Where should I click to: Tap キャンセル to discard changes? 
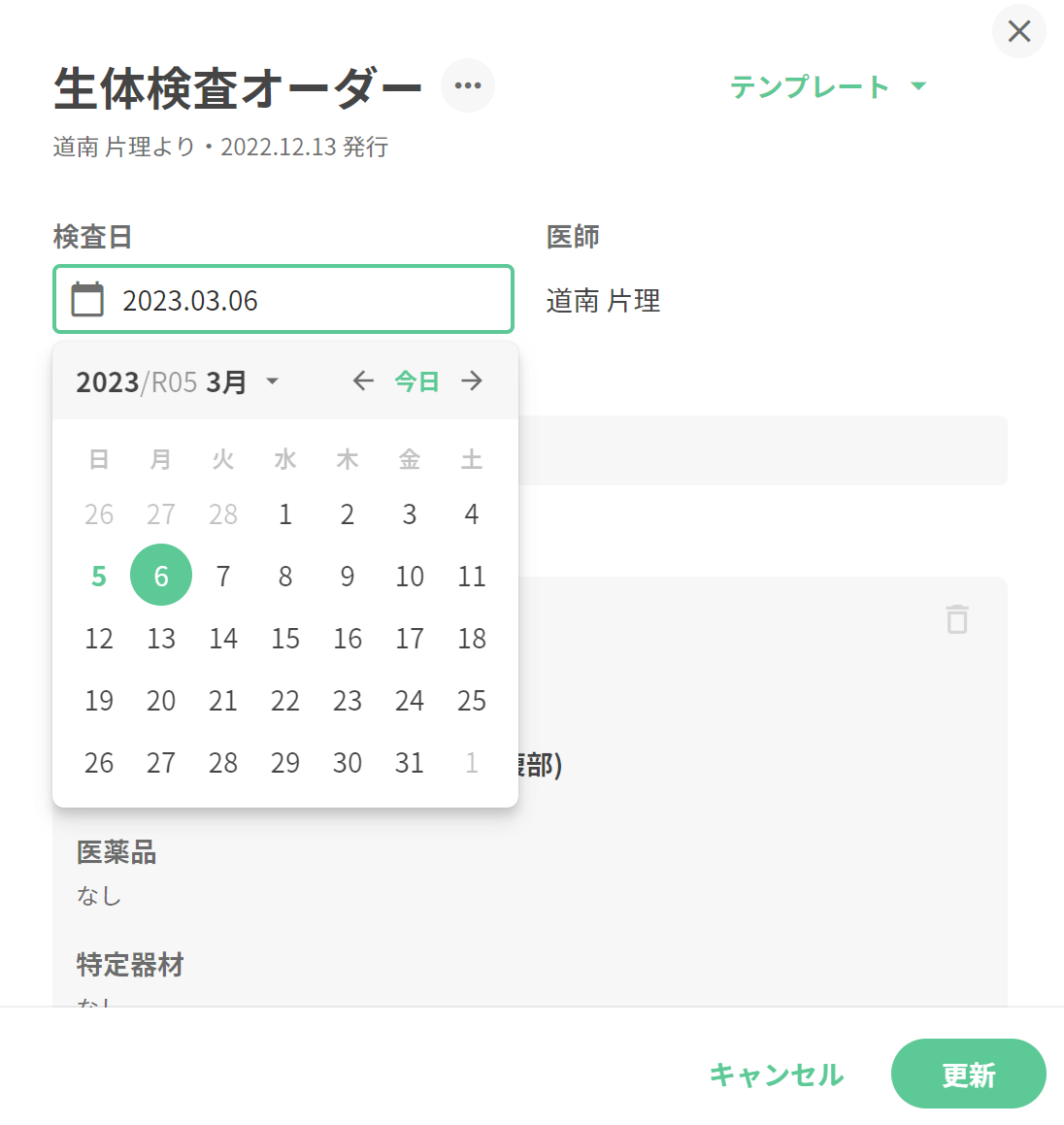click(x=776, y=1075)
